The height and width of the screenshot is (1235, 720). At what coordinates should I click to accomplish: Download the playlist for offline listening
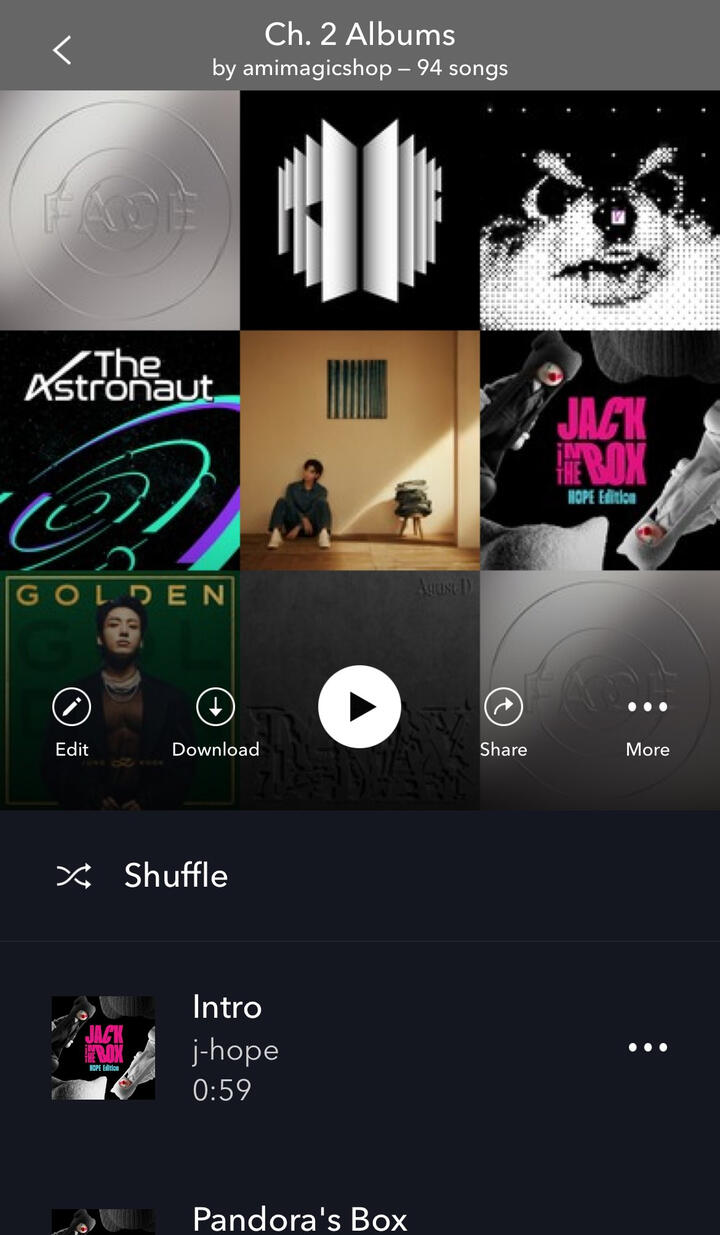pos(215,722)
